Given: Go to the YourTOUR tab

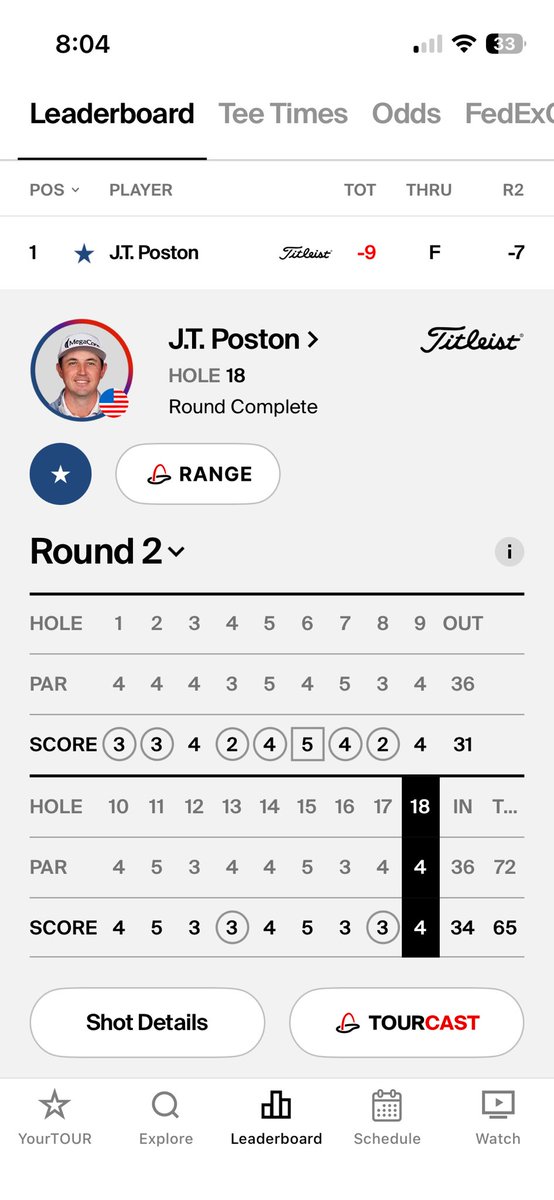Looking at the screenshot, I should pyautogui.click(x=54, y=1118).
